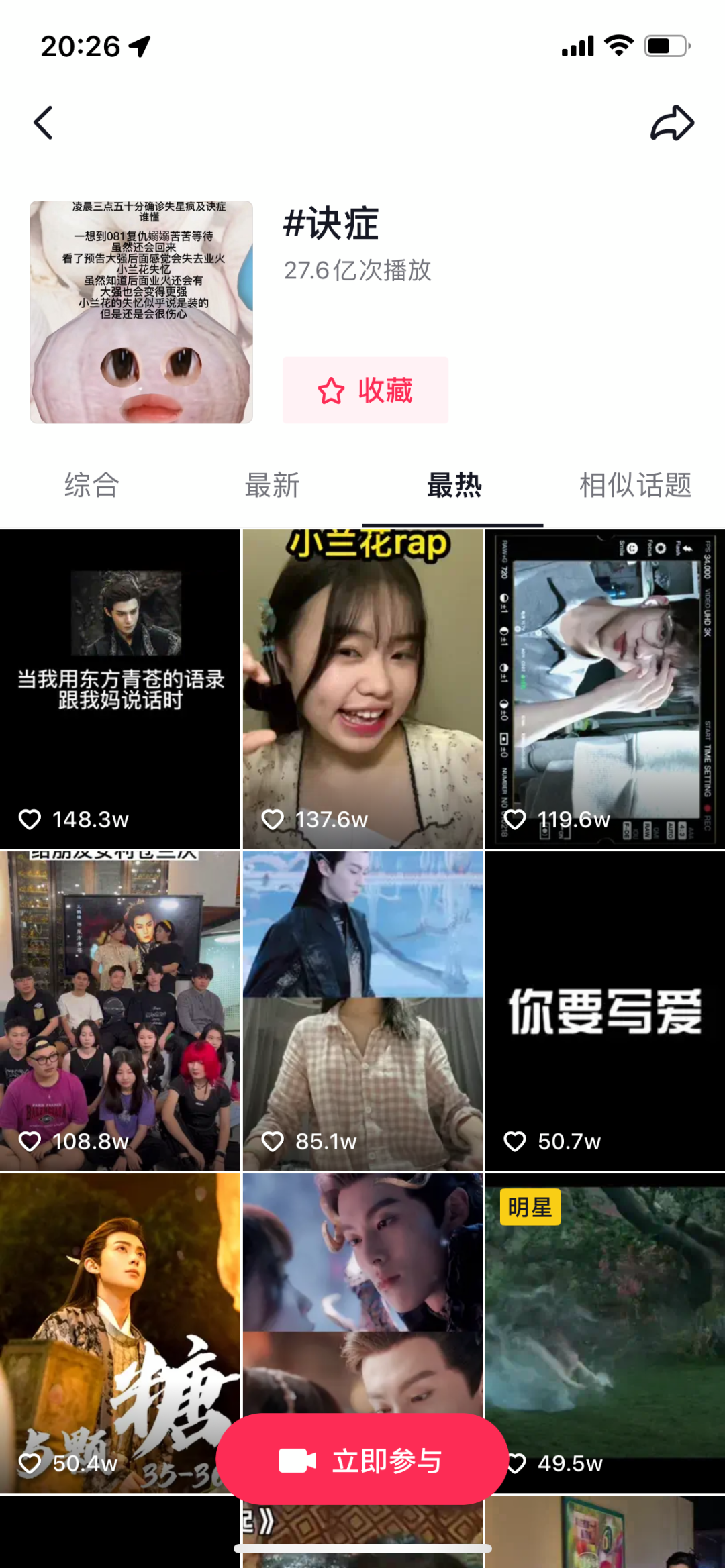Open the hashtag cover image
The height and width of the screenshot is (1568, 725).
click(141, 312)
